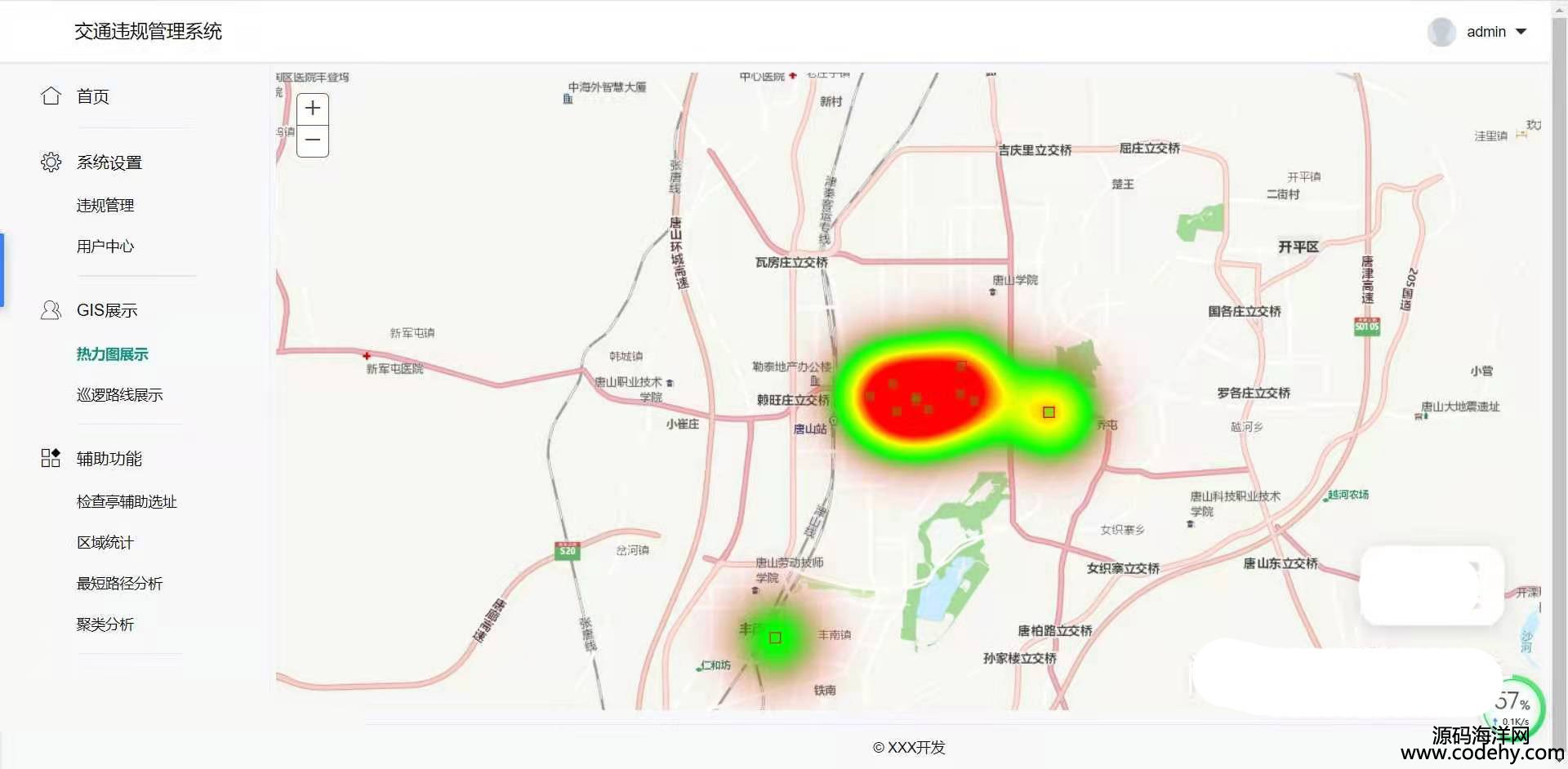This screenshot has height=769, width=1568.
Task: Expand the 系统设置 section
Action: 109,162
